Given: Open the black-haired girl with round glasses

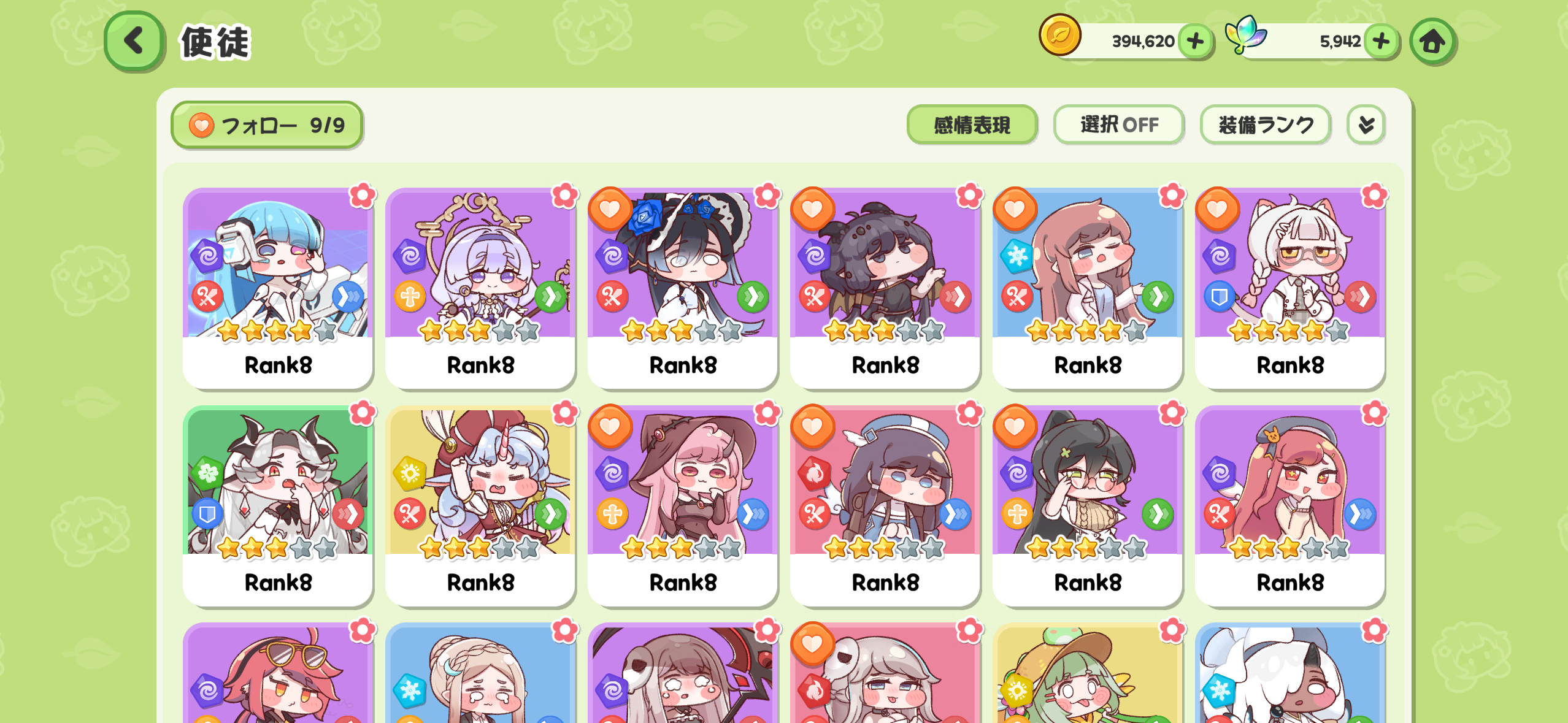Looking at the screenshot, I should 1088,506.
